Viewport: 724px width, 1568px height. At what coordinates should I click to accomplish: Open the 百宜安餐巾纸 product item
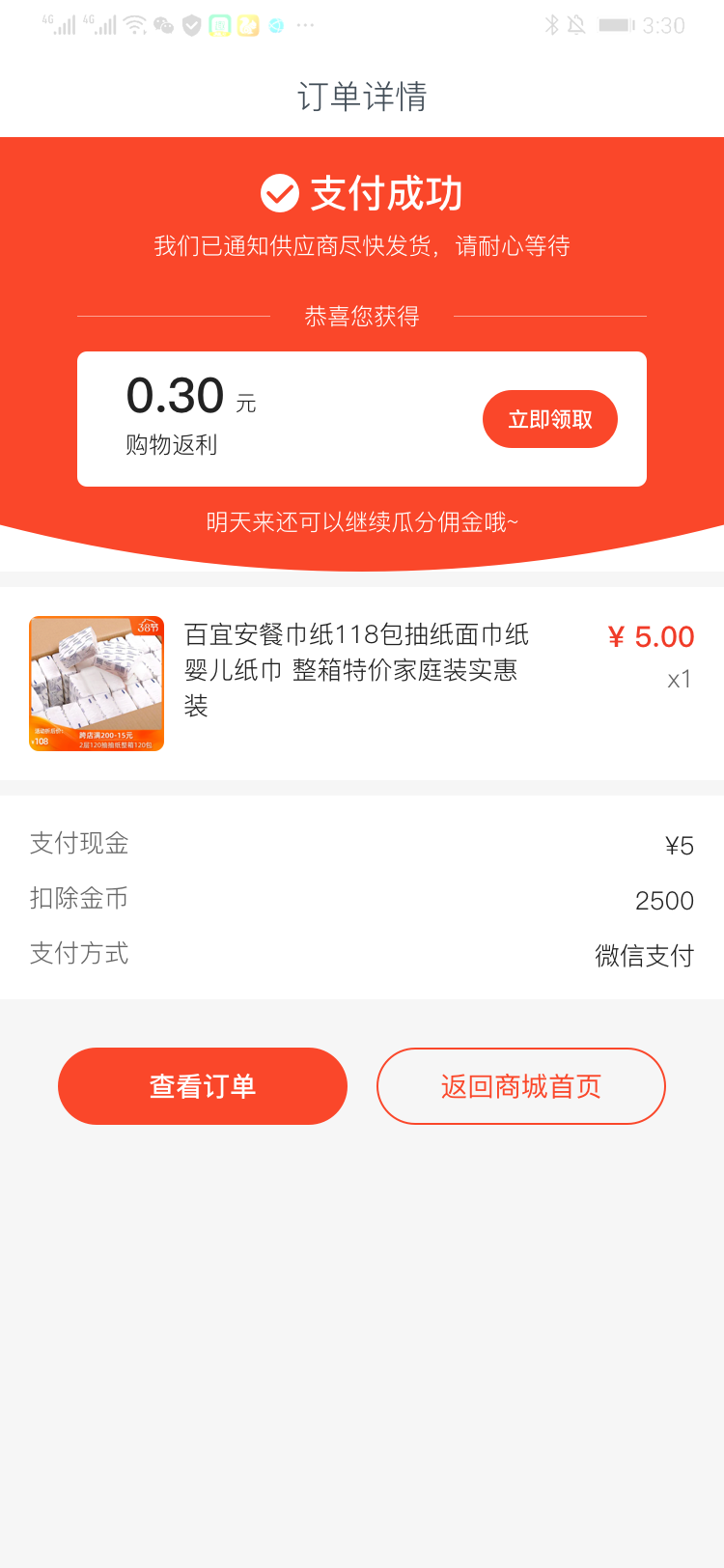[355, 670]
